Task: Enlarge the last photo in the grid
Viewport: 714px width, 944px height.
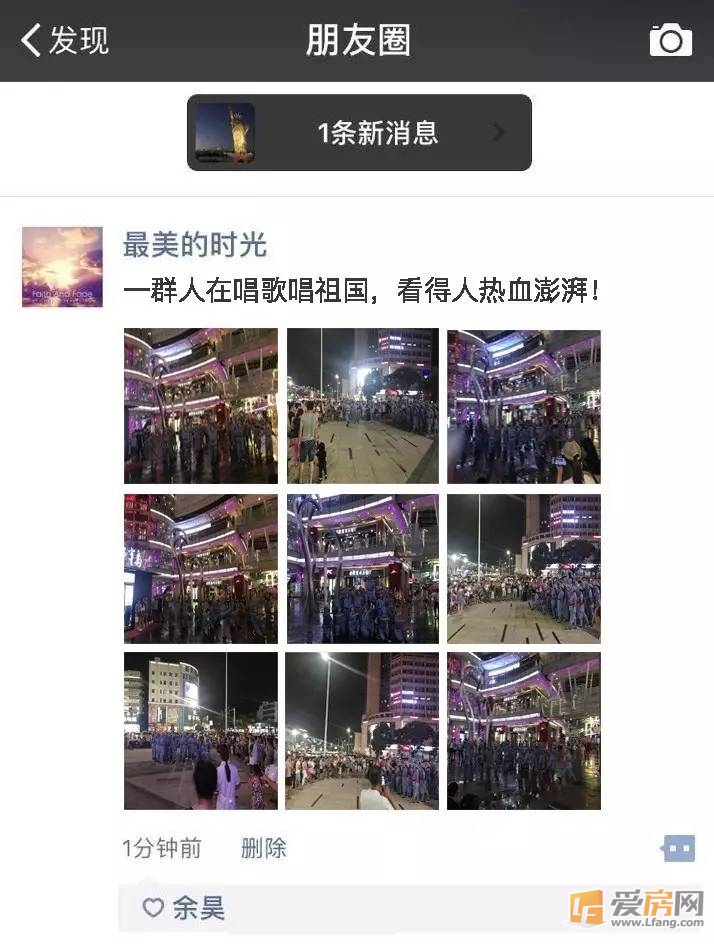Action: point(524,731)
